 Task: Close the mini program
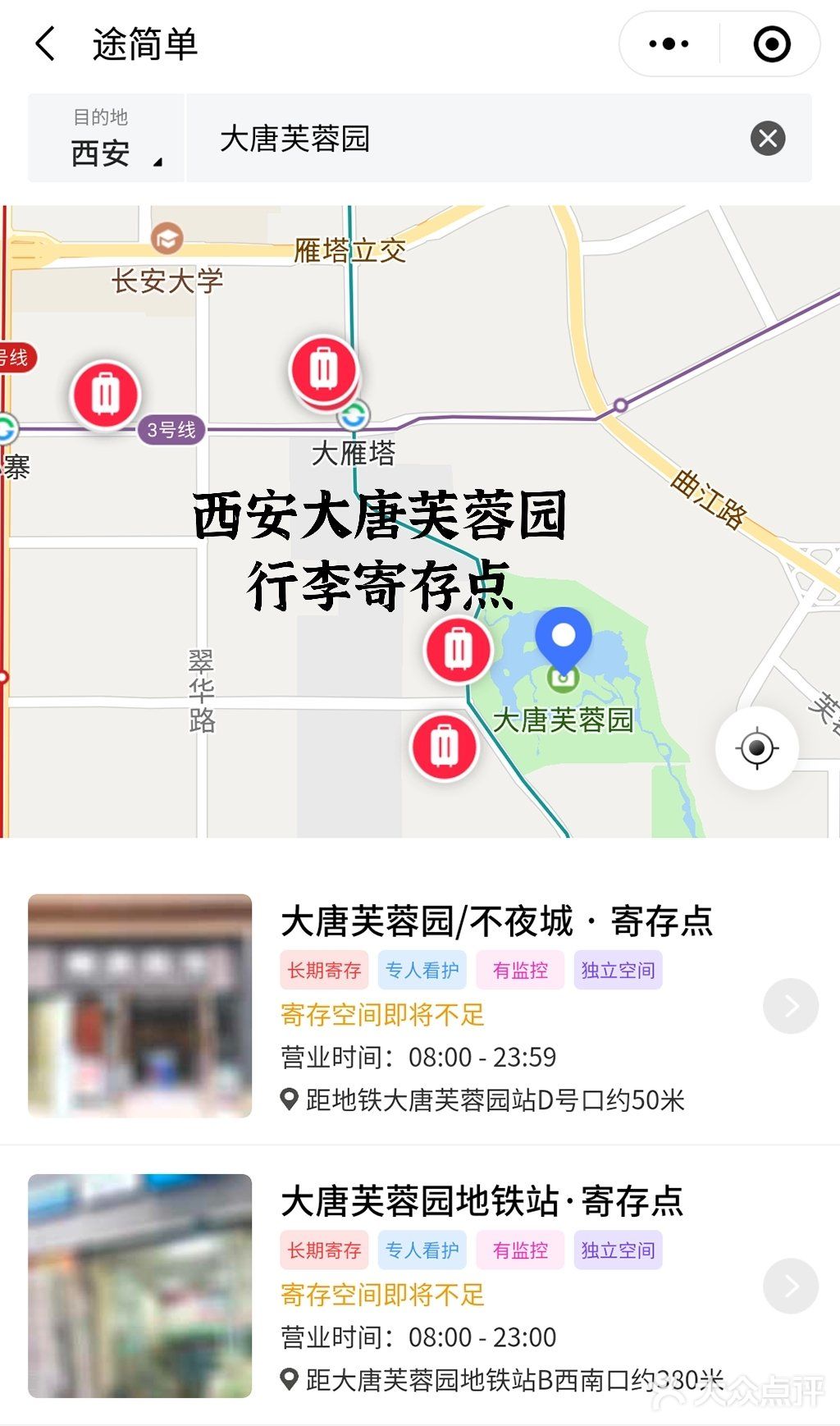click(x=771, y=44)
